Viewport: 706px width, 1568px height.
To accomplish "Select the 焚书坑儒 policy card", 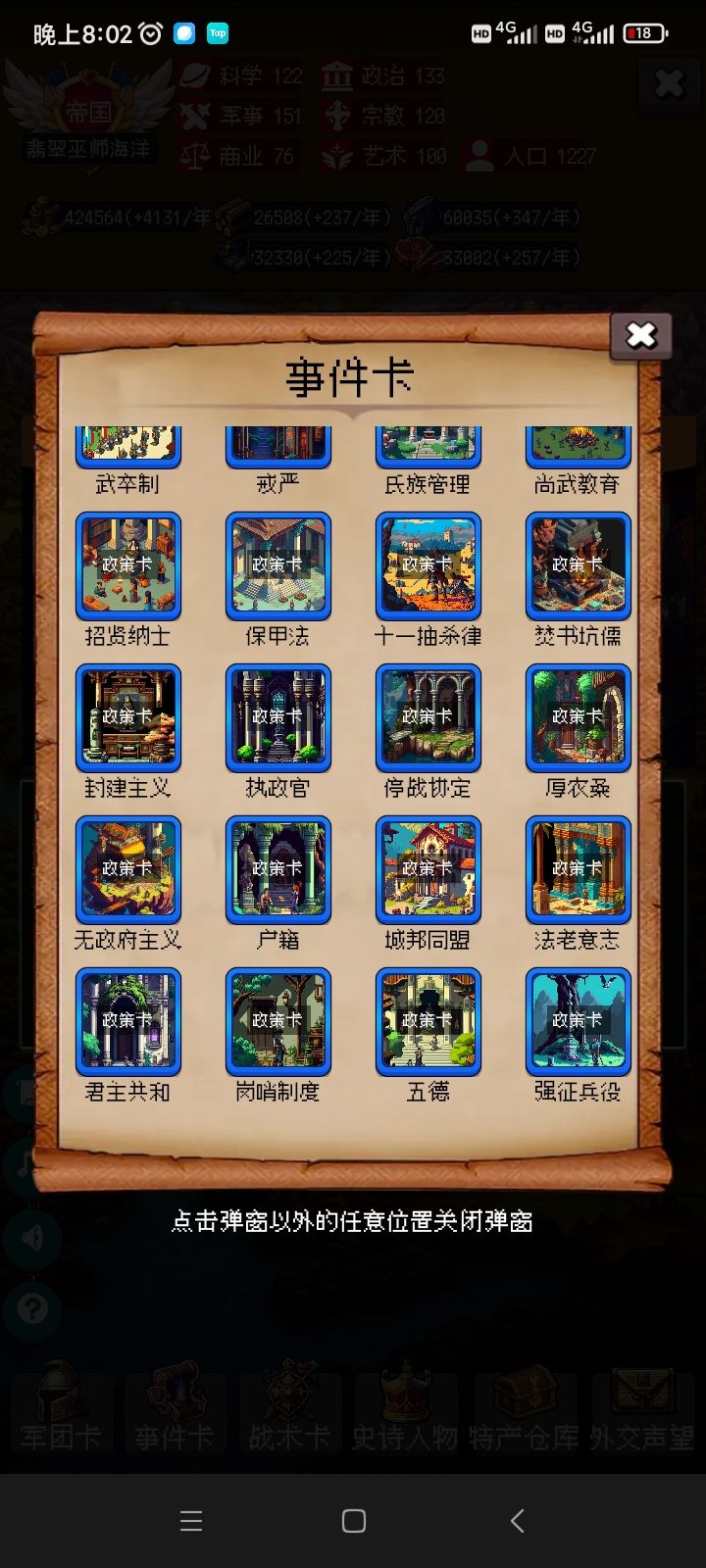I will coord(578,565).
